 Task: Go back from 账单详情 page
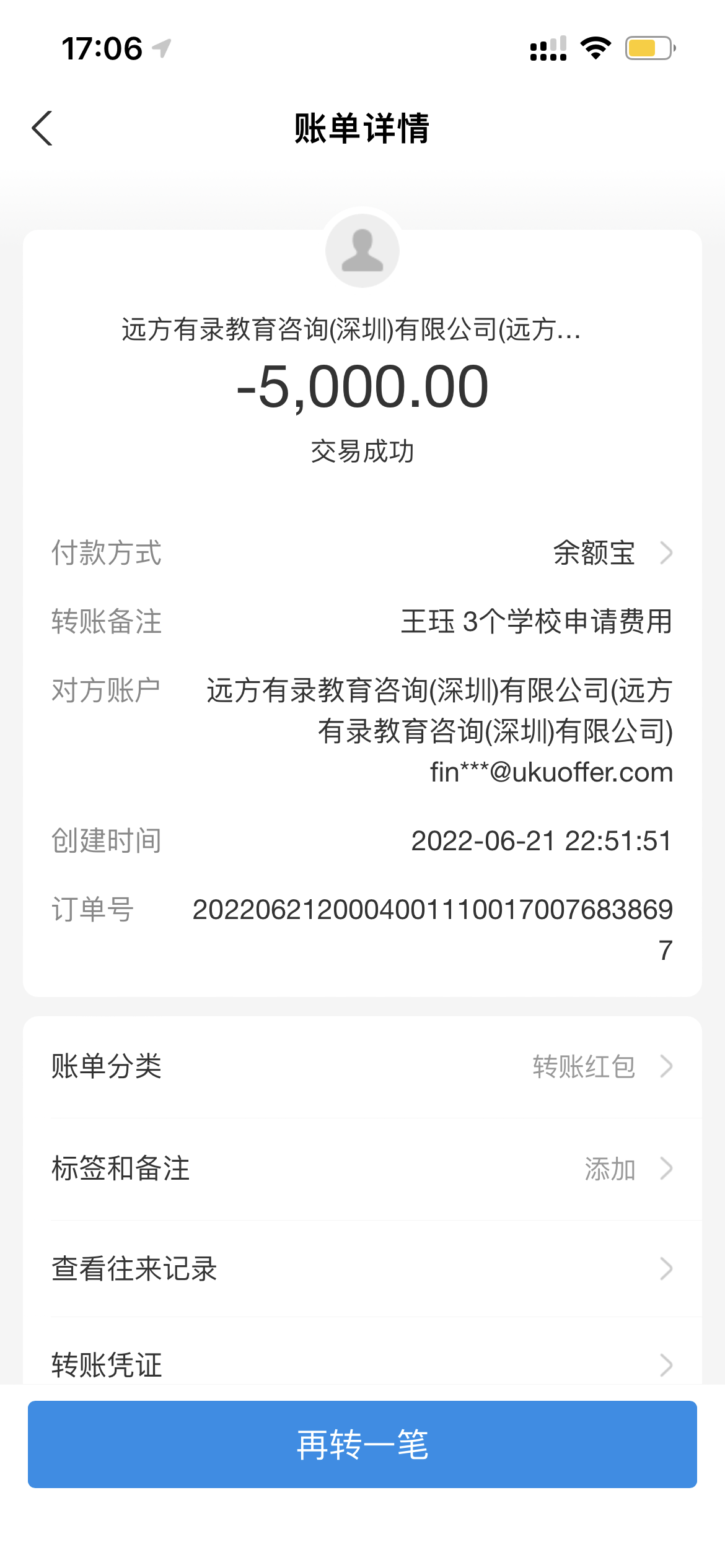pos(42,129)
